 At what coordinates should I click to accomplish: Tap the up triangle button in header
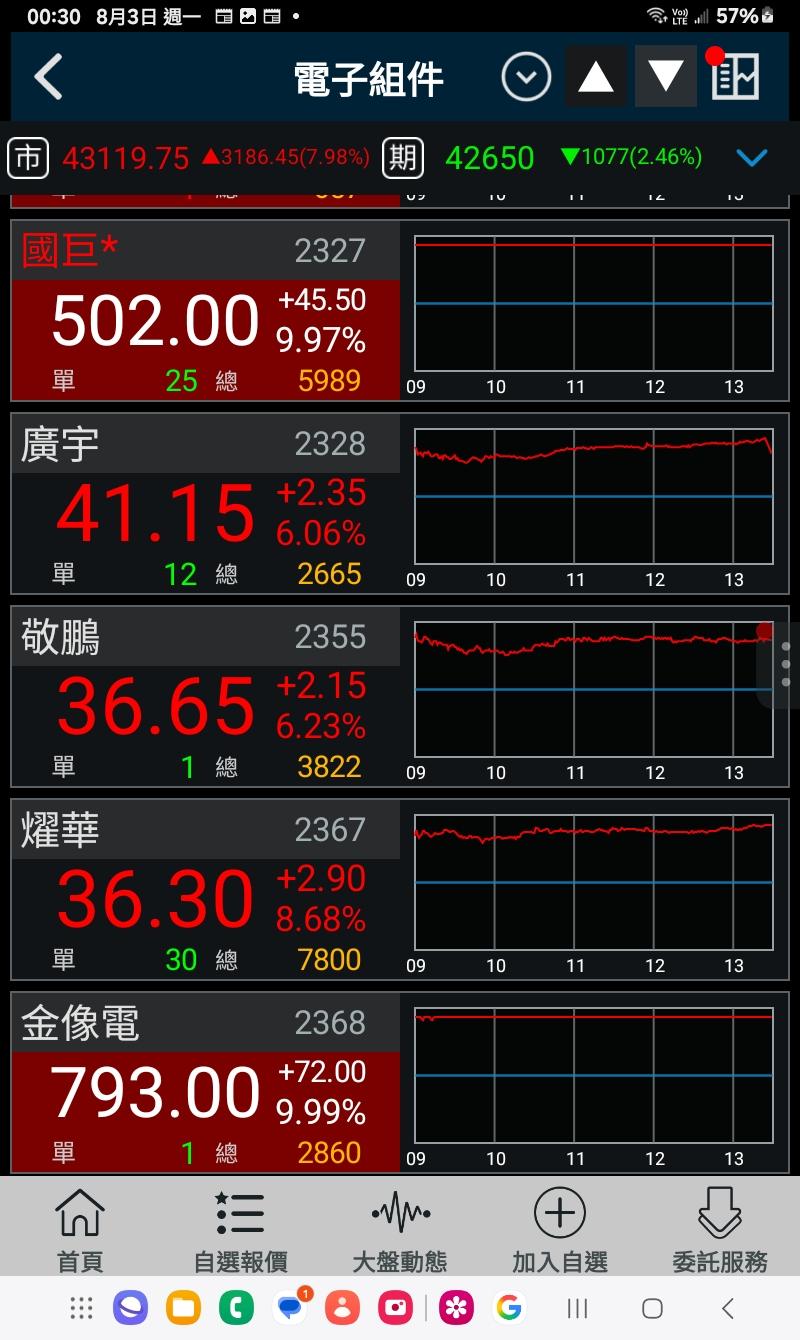[x=596, y=77]
